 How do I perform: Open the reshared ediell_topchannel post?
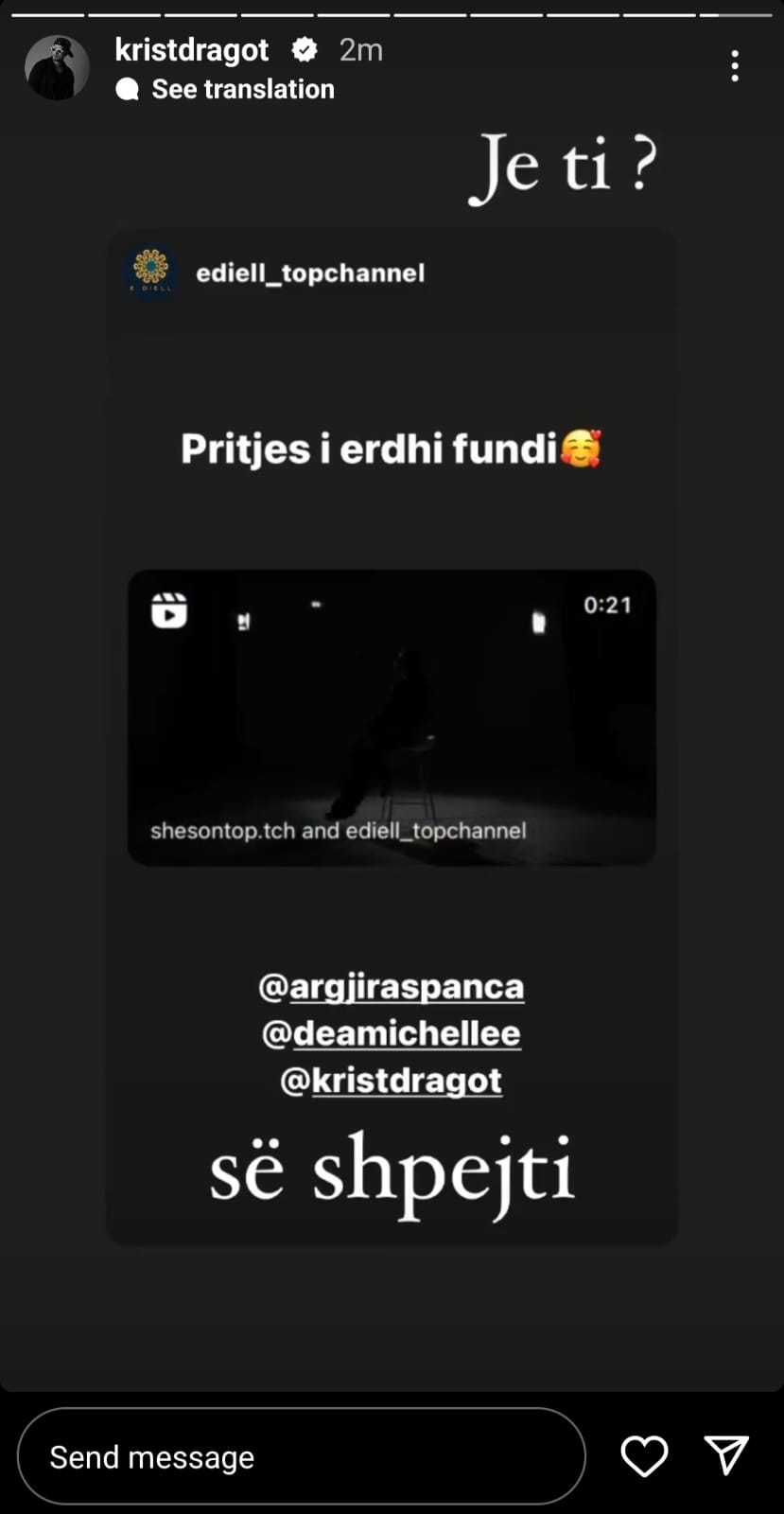392,717
